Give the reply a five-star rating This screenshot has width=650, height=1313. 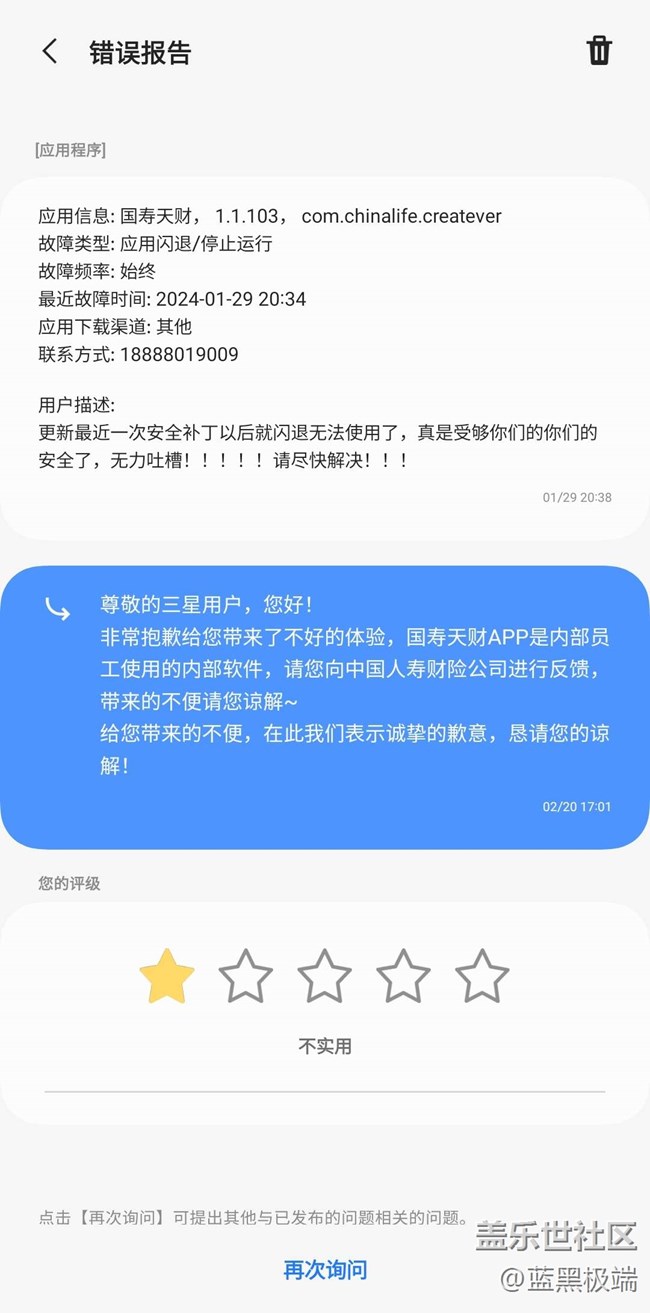click(x=482, y=976)
